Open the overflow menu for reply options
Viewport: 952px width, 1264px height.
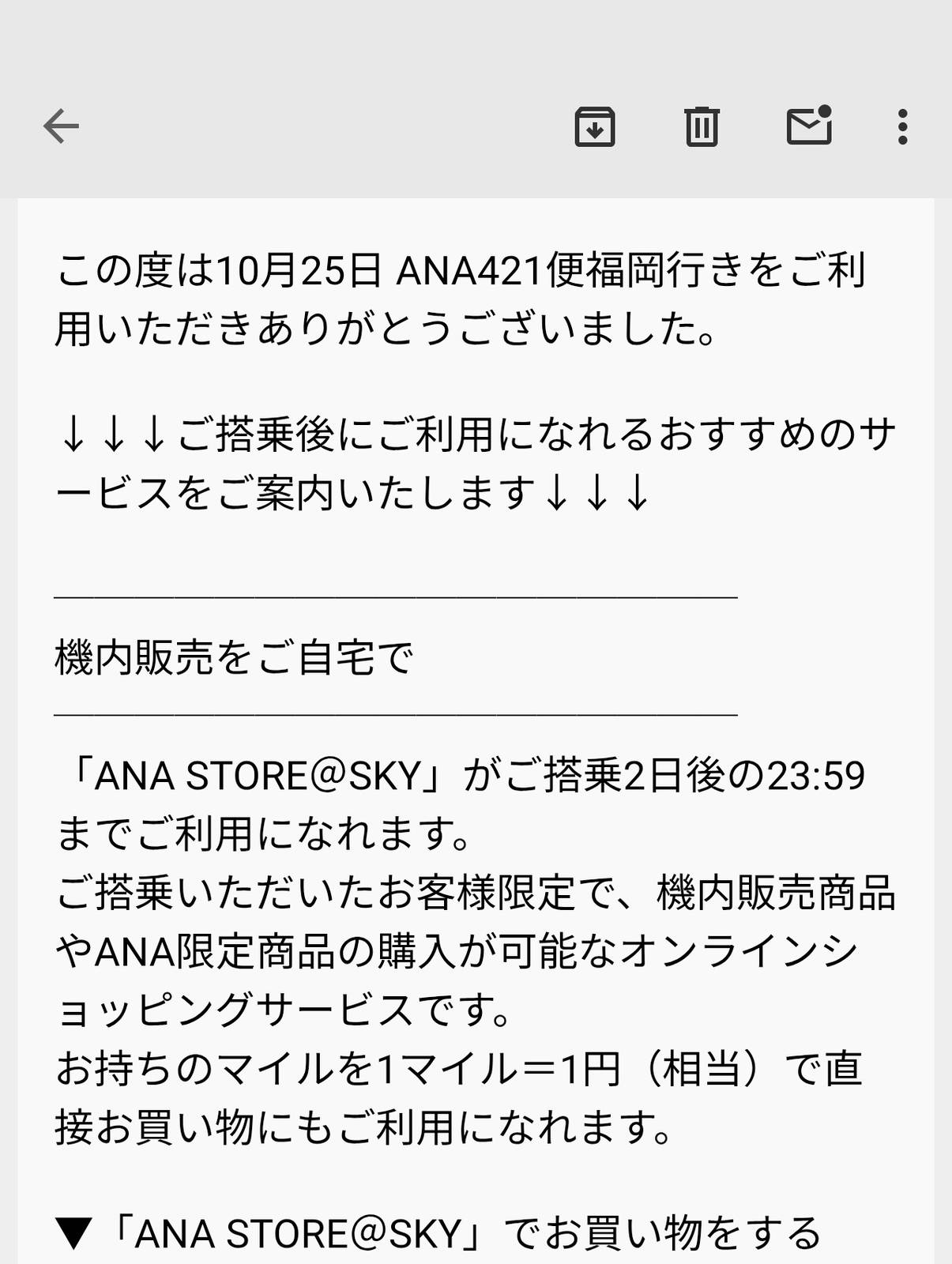tap(901, 126)
